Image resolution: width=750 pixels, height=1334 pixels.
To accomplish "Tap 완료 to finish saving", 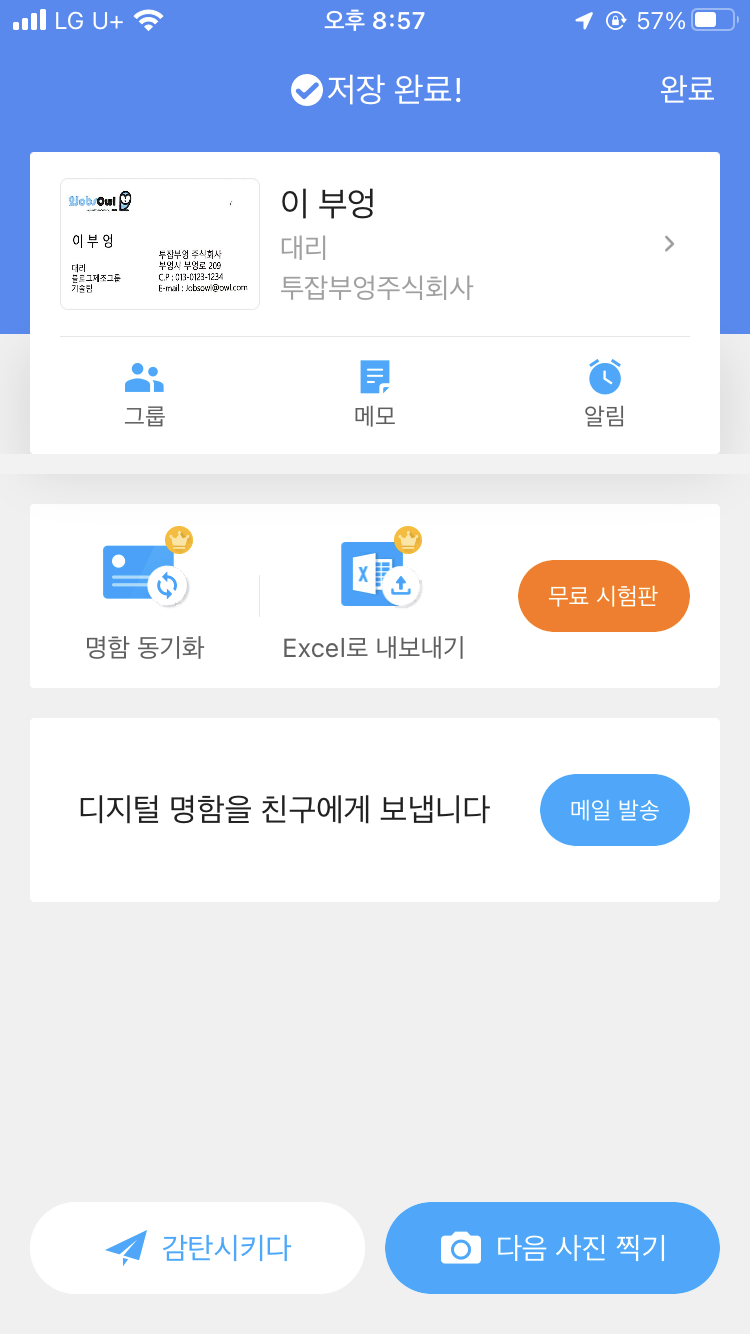I will pyautogui.click(x=687, y=90).
